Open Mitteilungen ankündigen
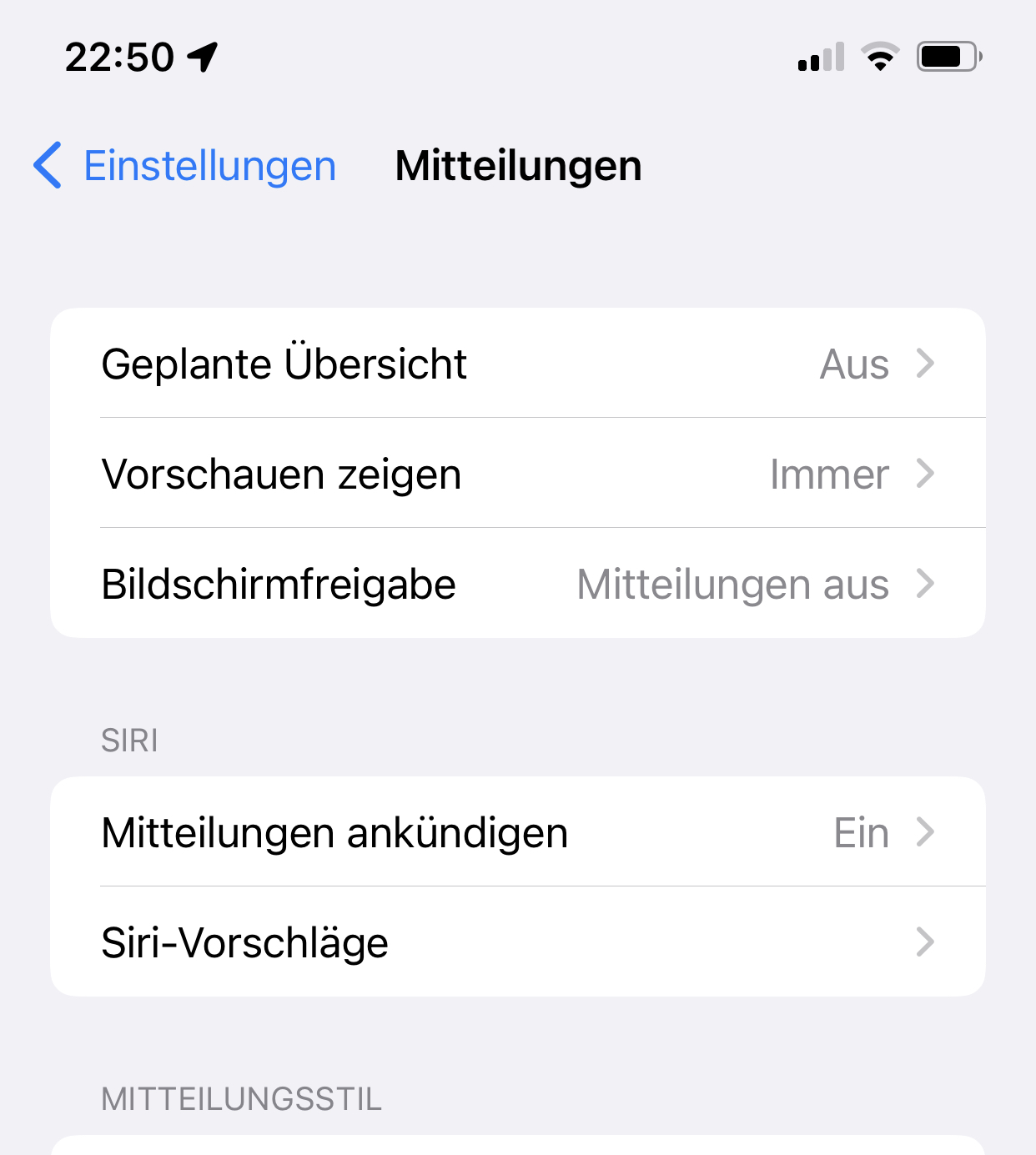 coord(517,832)
